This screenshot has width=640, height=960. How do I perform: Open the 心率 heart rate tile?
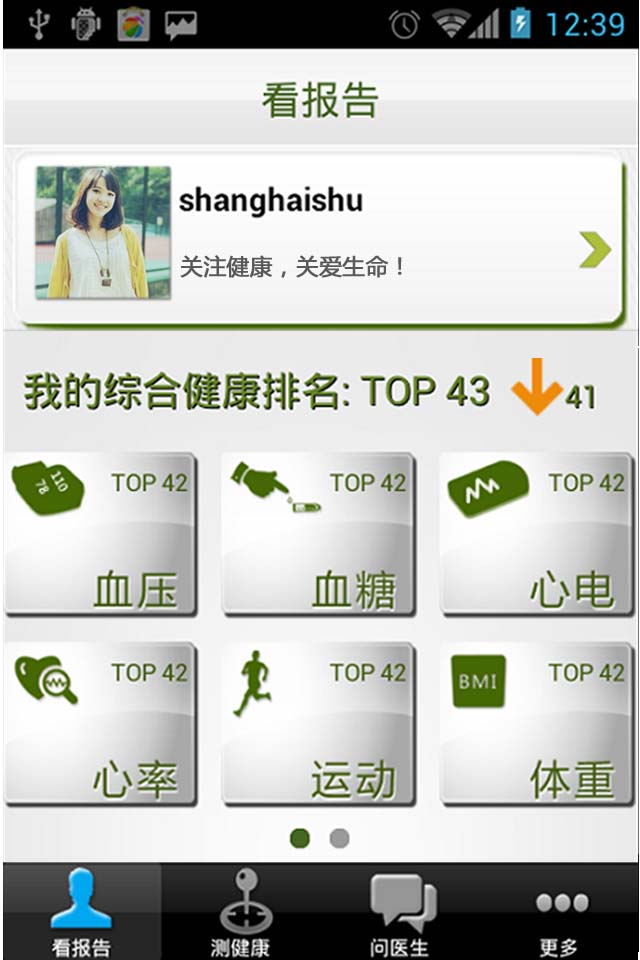coord(100,724)
